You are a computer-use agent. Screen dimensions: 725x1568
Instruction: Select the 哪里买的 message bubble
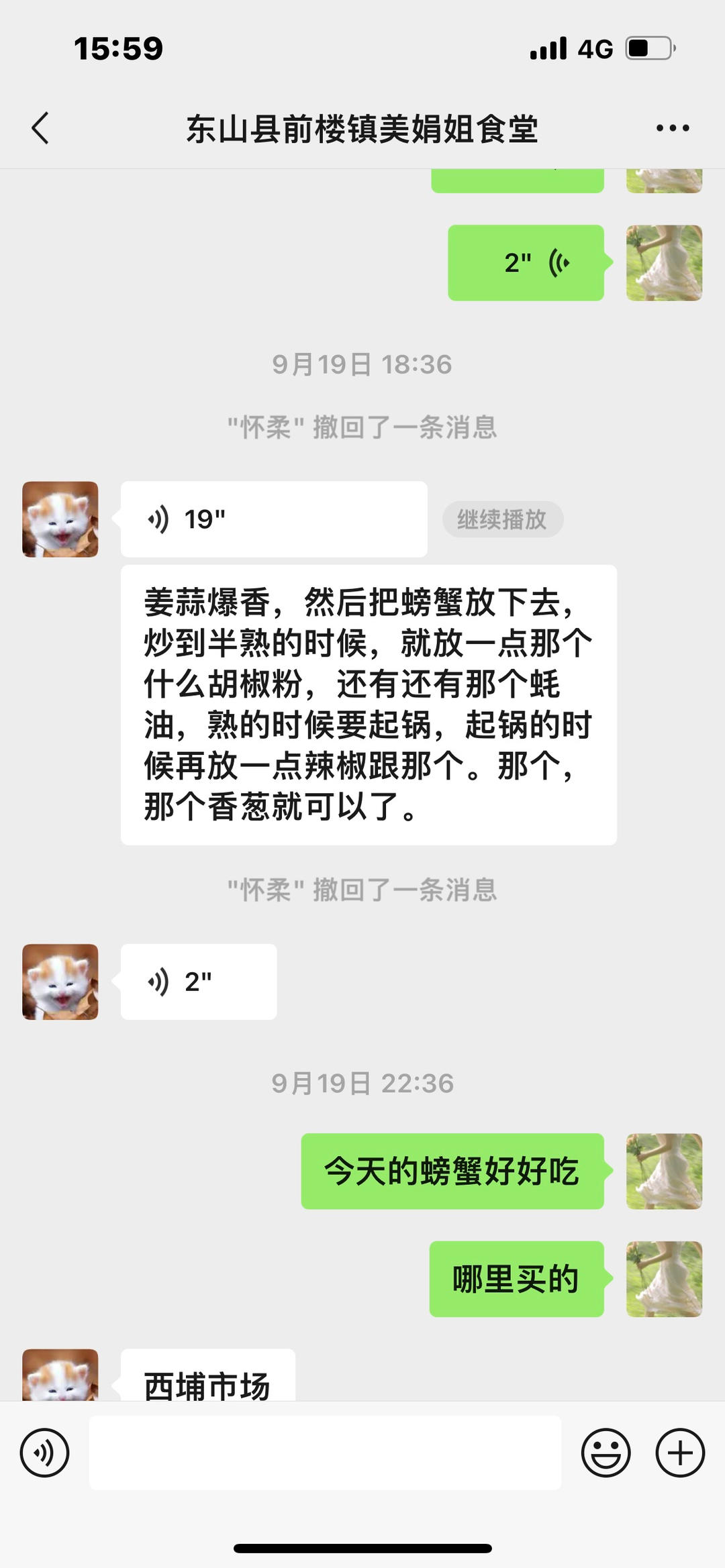[x=516, y=1278]
